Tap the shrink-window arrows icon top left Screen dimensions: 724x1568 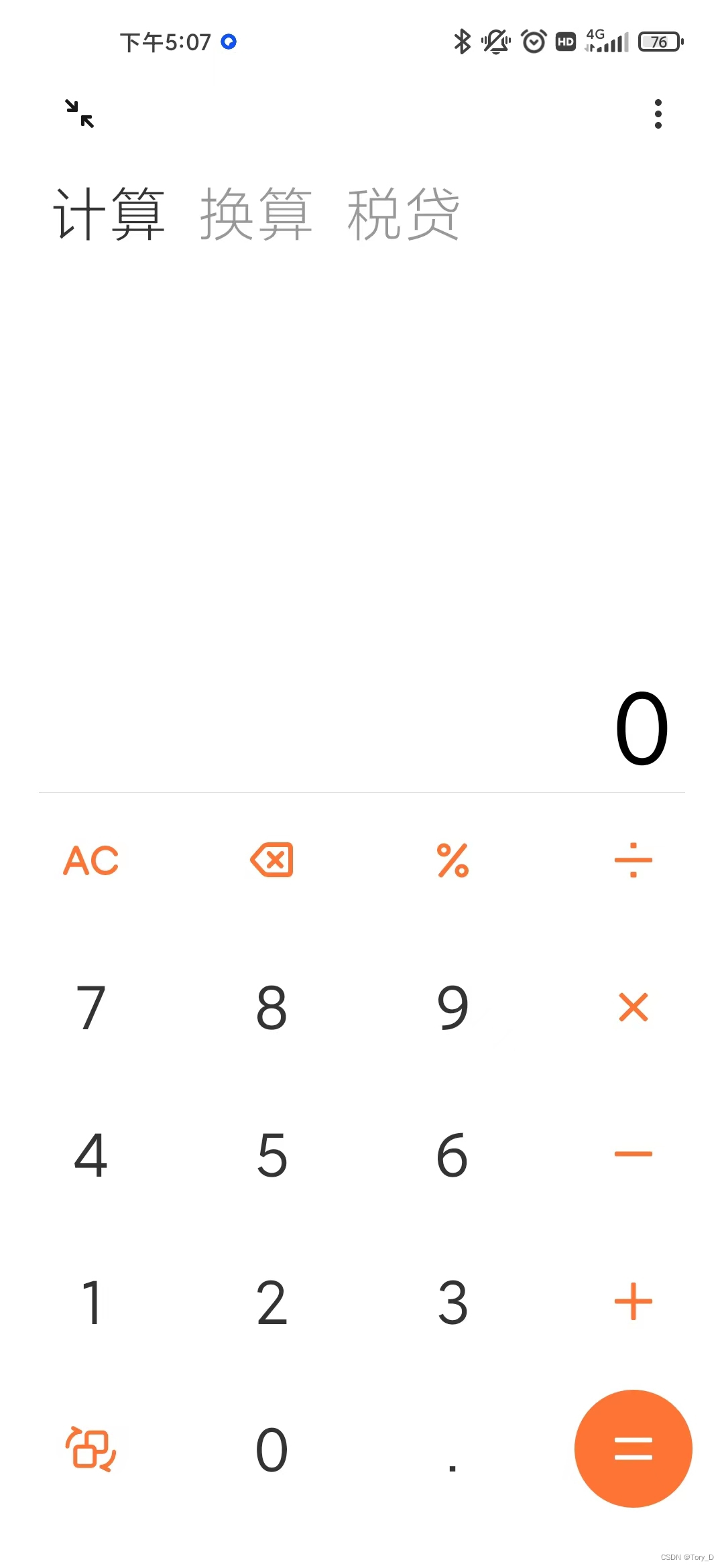click(79, 113)
